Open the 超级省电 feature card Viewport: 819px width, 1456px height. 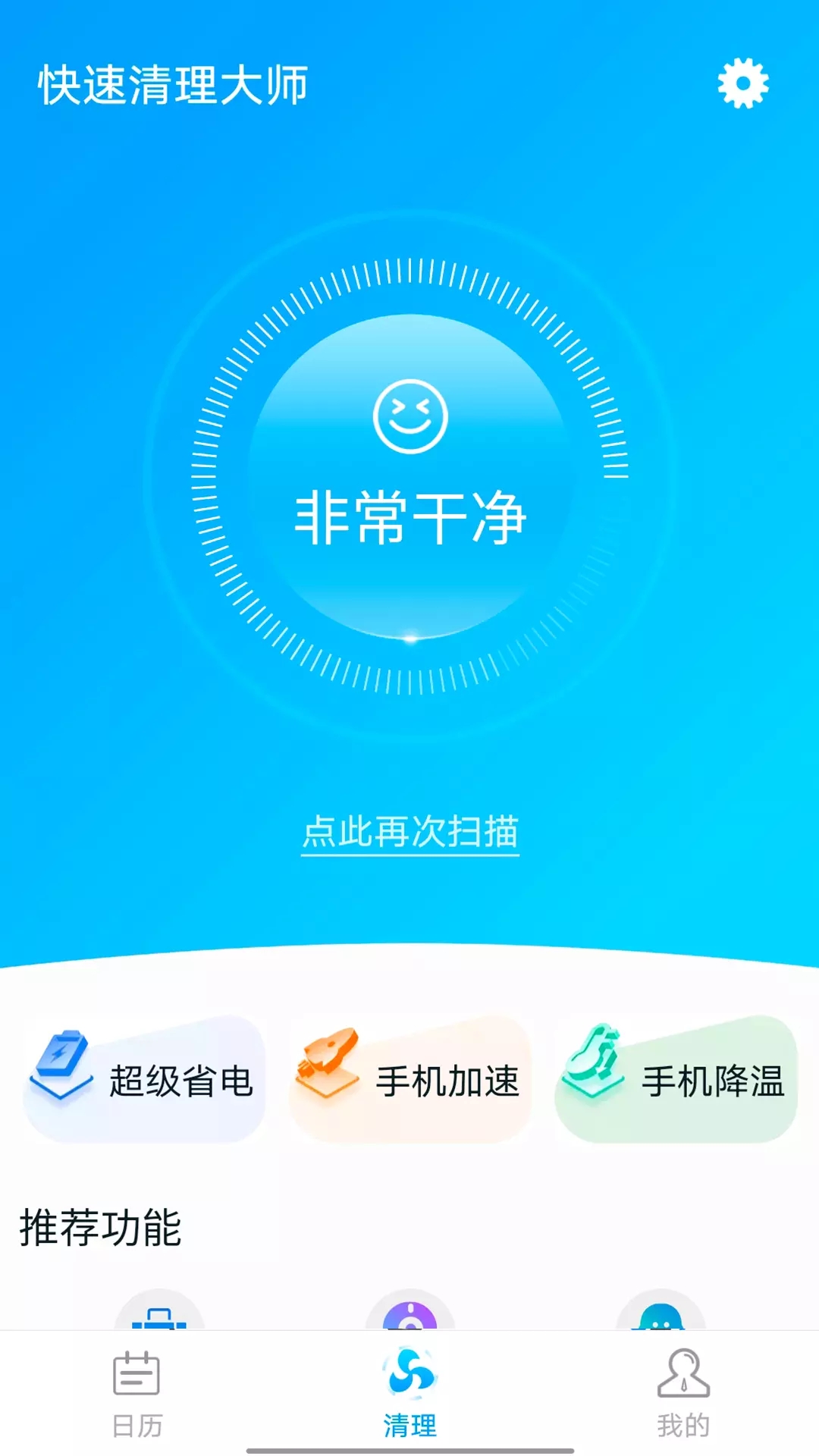144,1077
